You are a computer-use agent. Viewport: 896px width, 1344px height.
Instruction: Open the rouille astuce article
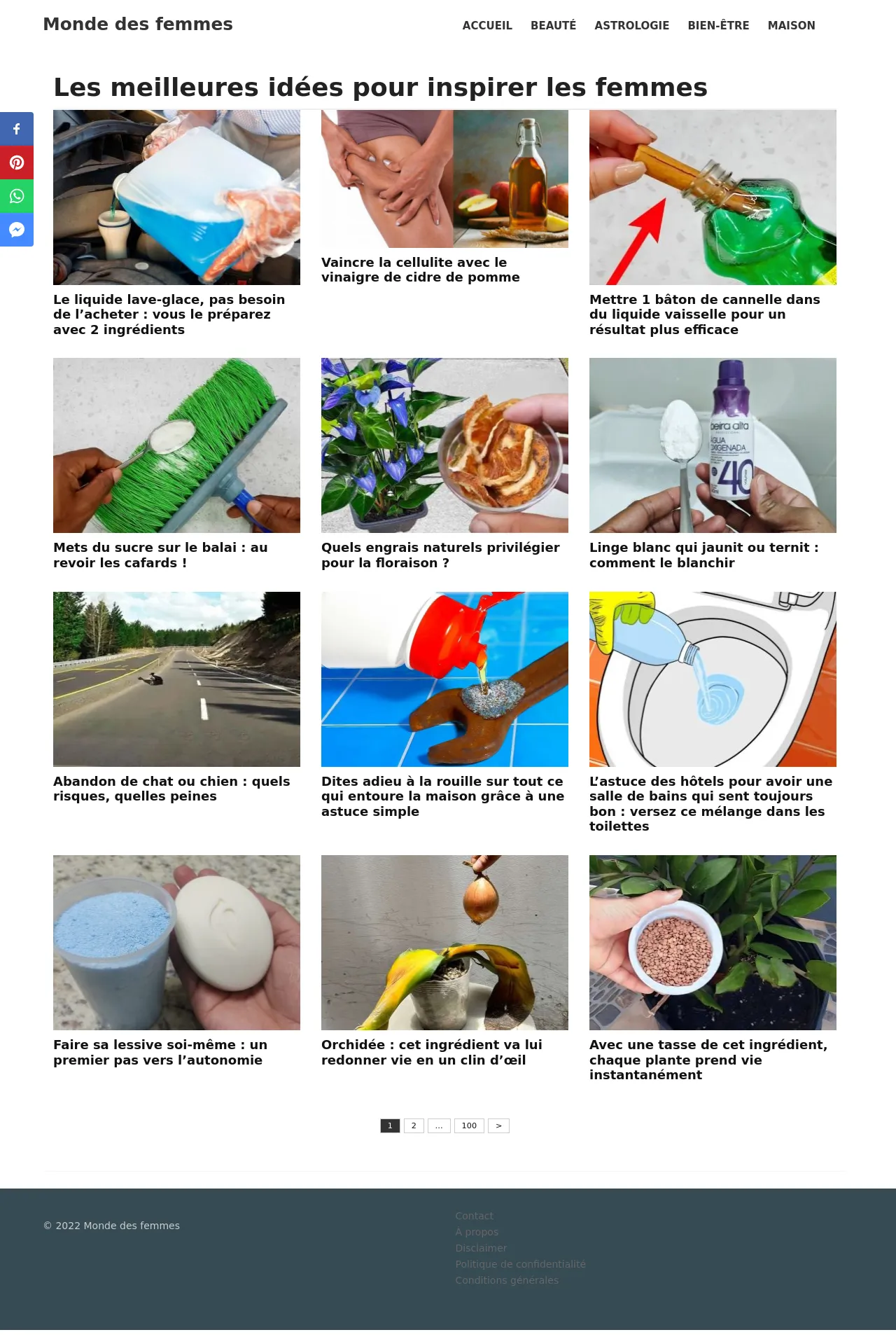click(442, 796)
